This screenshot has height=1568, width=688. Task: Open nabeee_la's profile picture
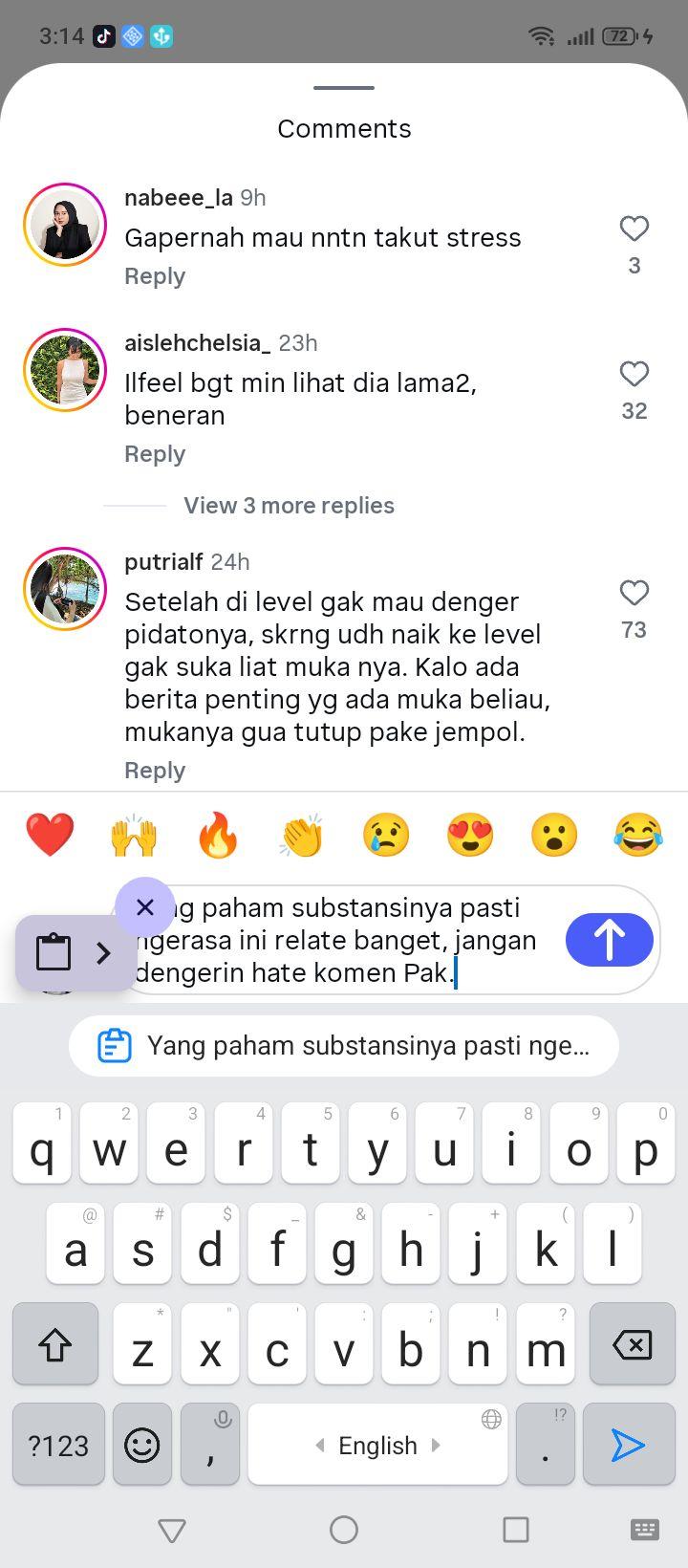tap(65, 225)
